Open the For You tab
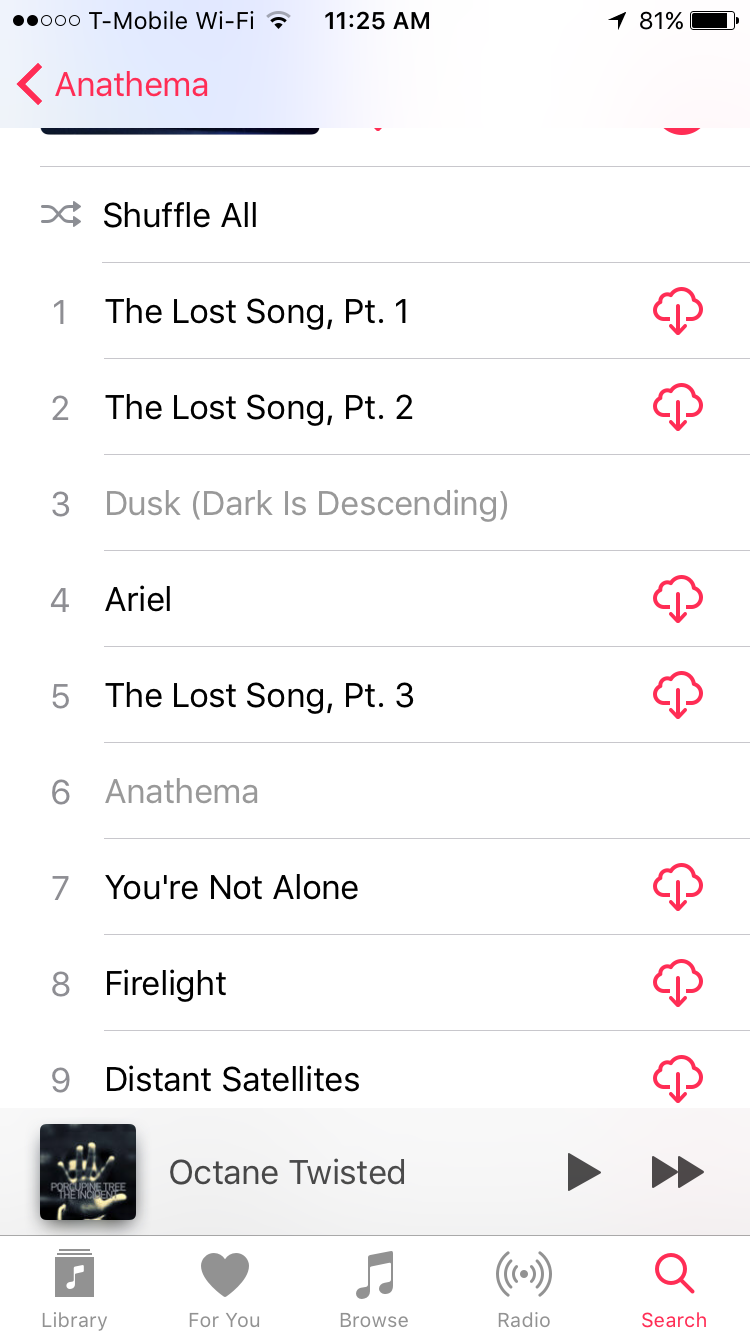 (x=224, y=1290)
